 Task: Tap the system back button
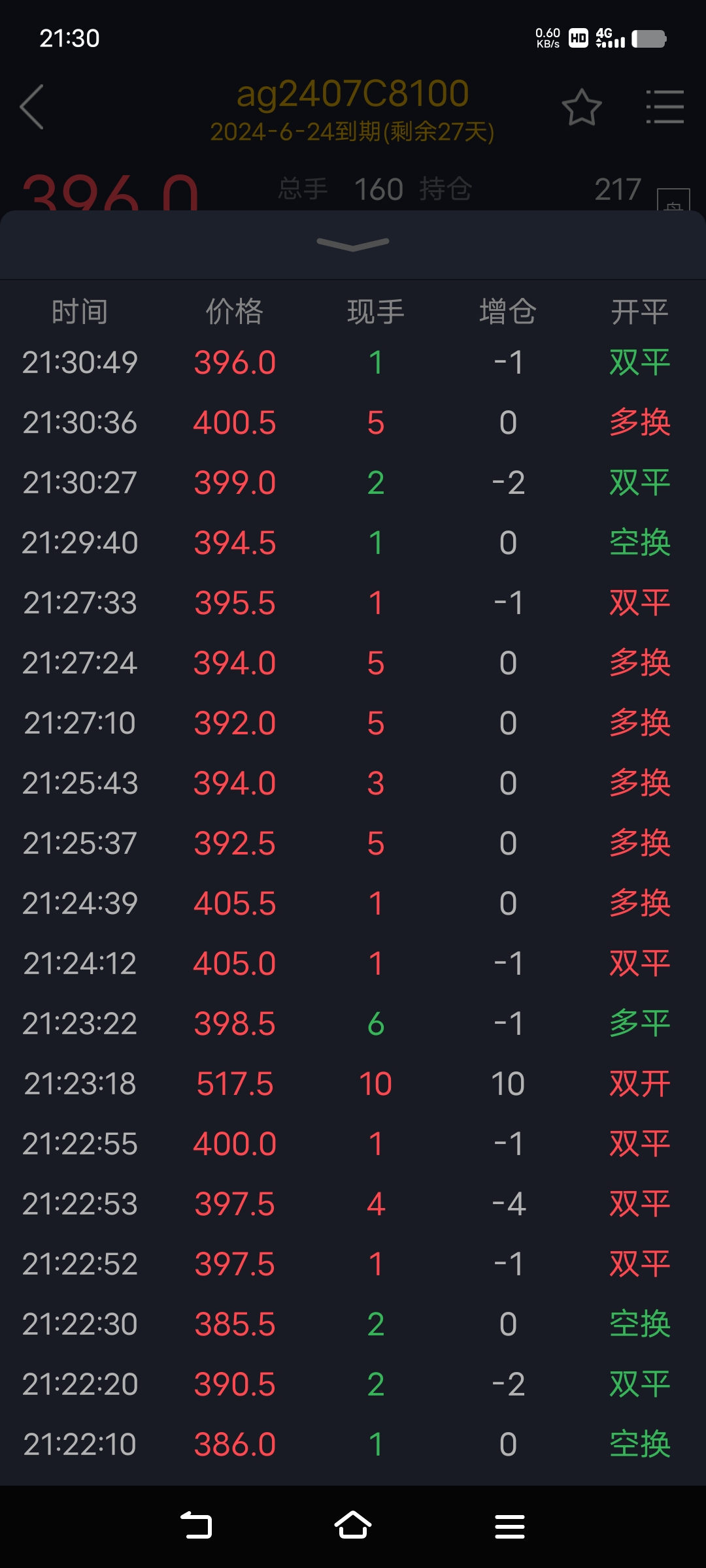pos(196,1526)
